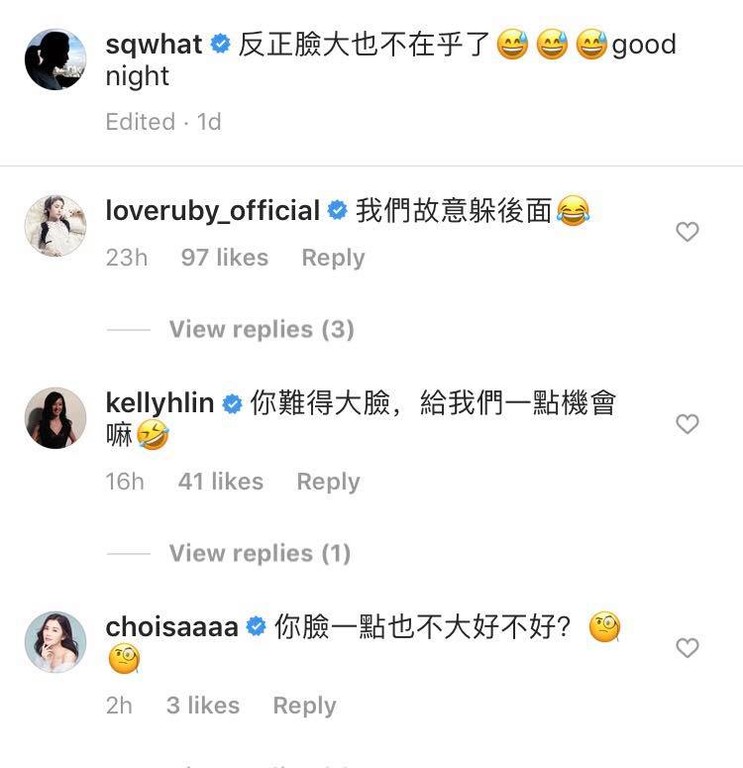The height and width of the screenshot is (768, 743).
Task: Like loveruby_official's comment with the heart
Action: [x=687, y=231]
